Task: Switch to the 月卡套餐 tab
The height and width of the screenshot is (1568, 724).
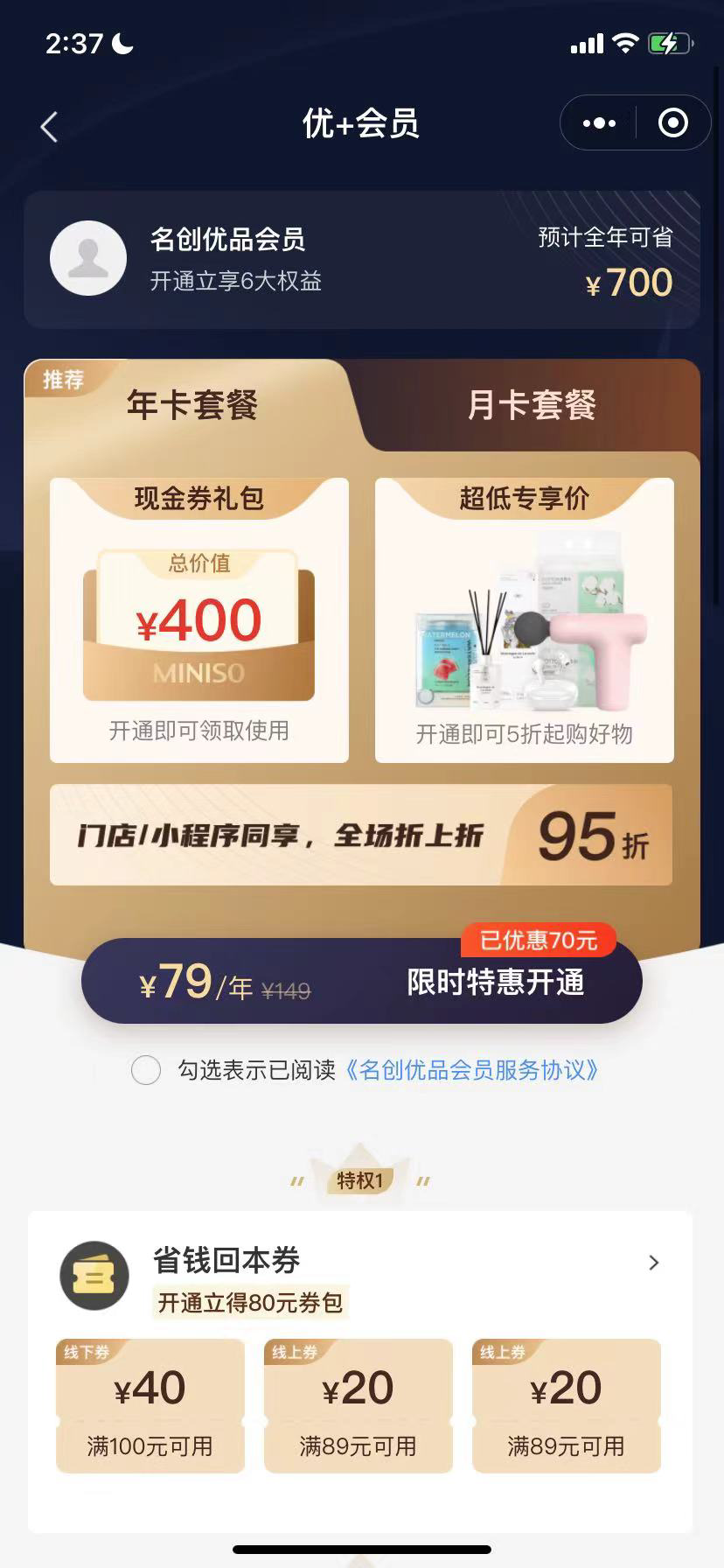Action: pyautogui.click(x=531, y=405)
